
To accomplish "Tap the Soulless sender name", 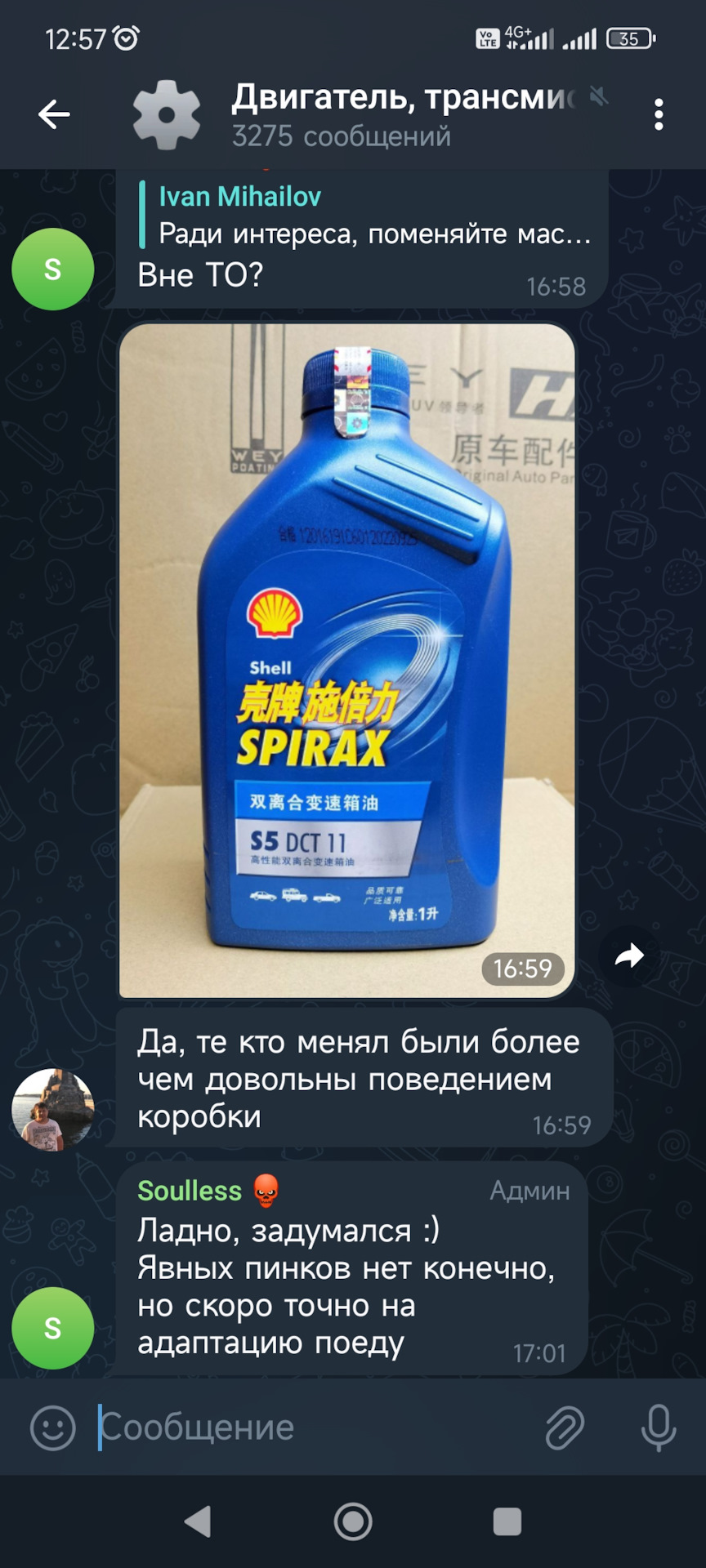I will click(x=190, y=1191).
